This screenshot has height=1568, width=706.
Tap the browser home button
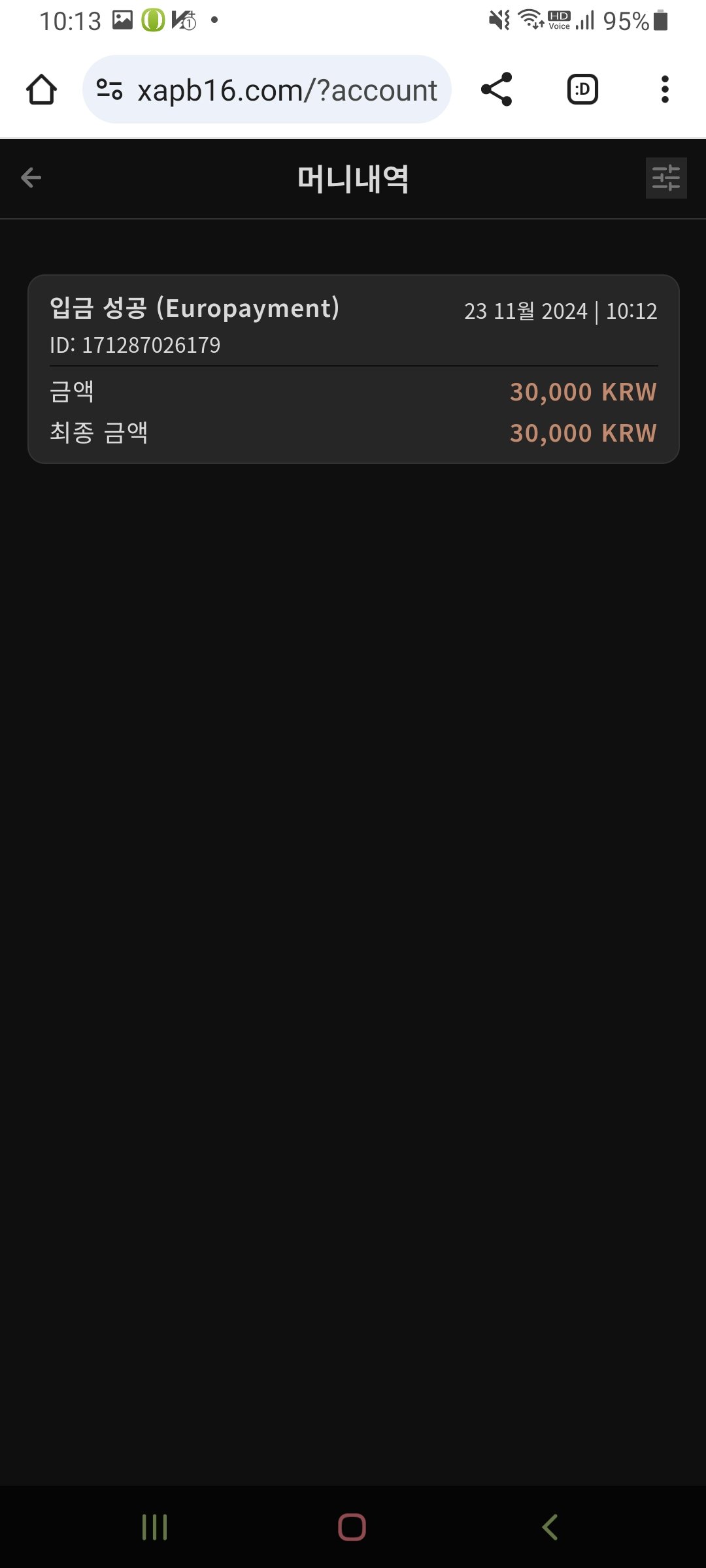pyautogui.click(x=41, y=90)
